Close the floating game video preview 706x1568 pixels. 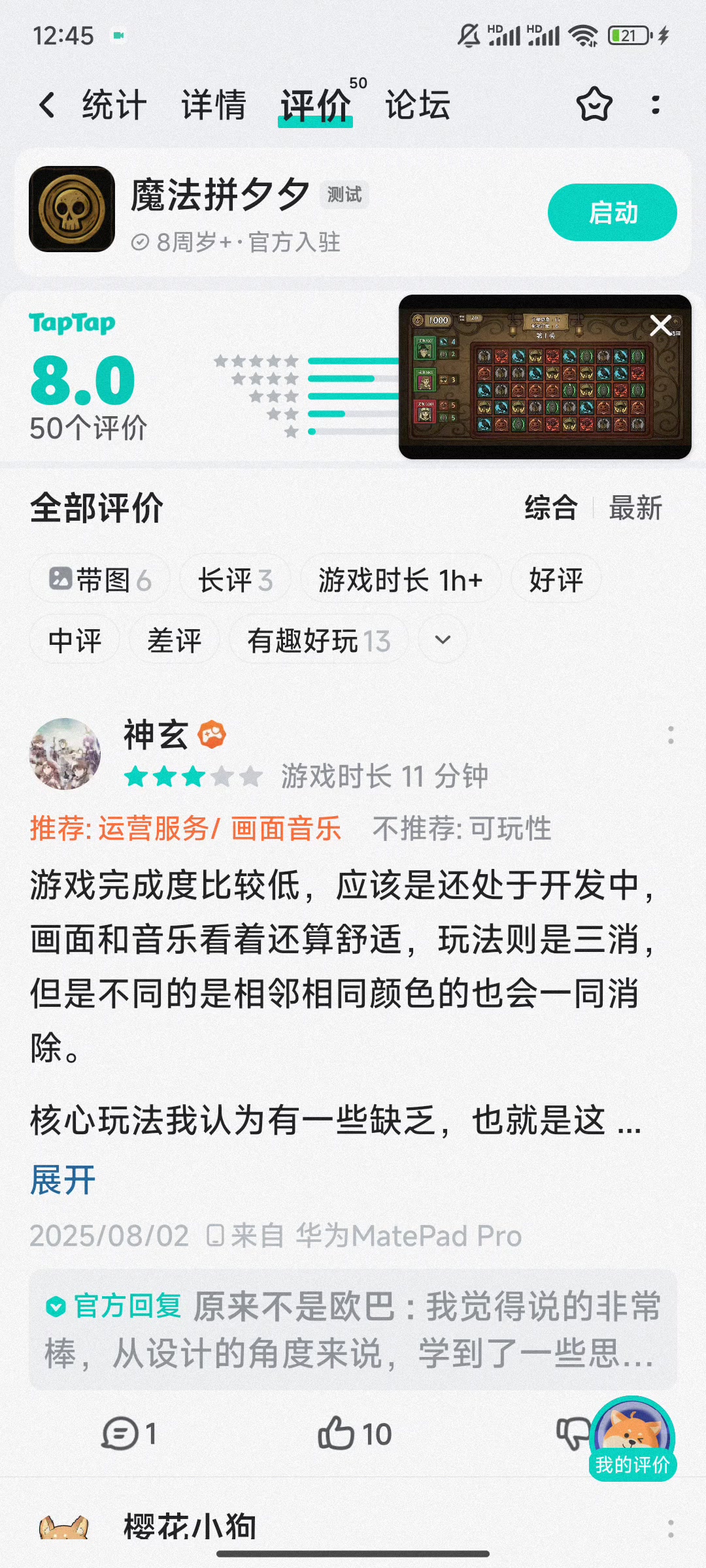(x=661, y=325)
